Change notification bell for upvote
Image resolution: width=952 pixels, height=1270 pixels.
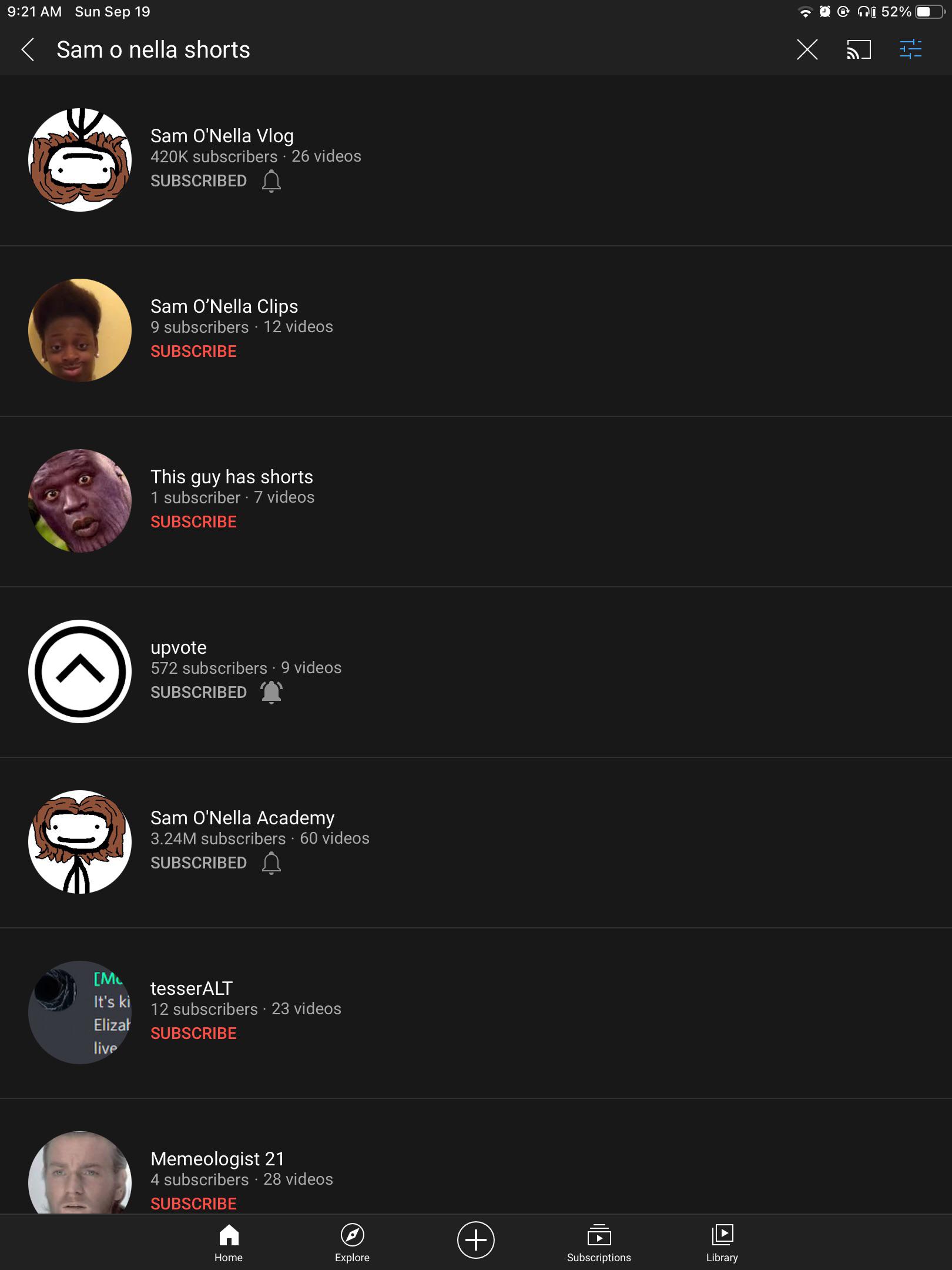pyautogui.click(x=271, y=693)
